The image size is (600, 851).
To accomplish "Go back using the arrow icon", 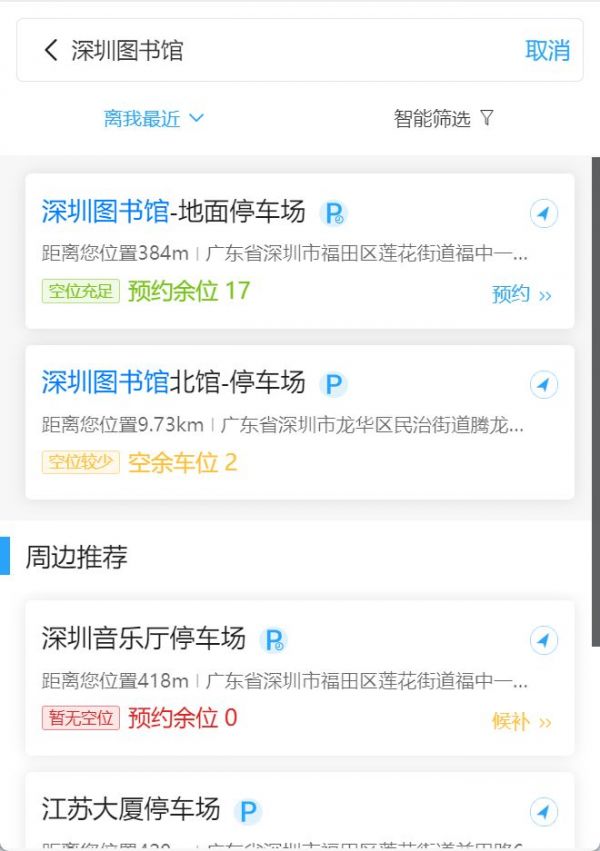I will (51, 51).
